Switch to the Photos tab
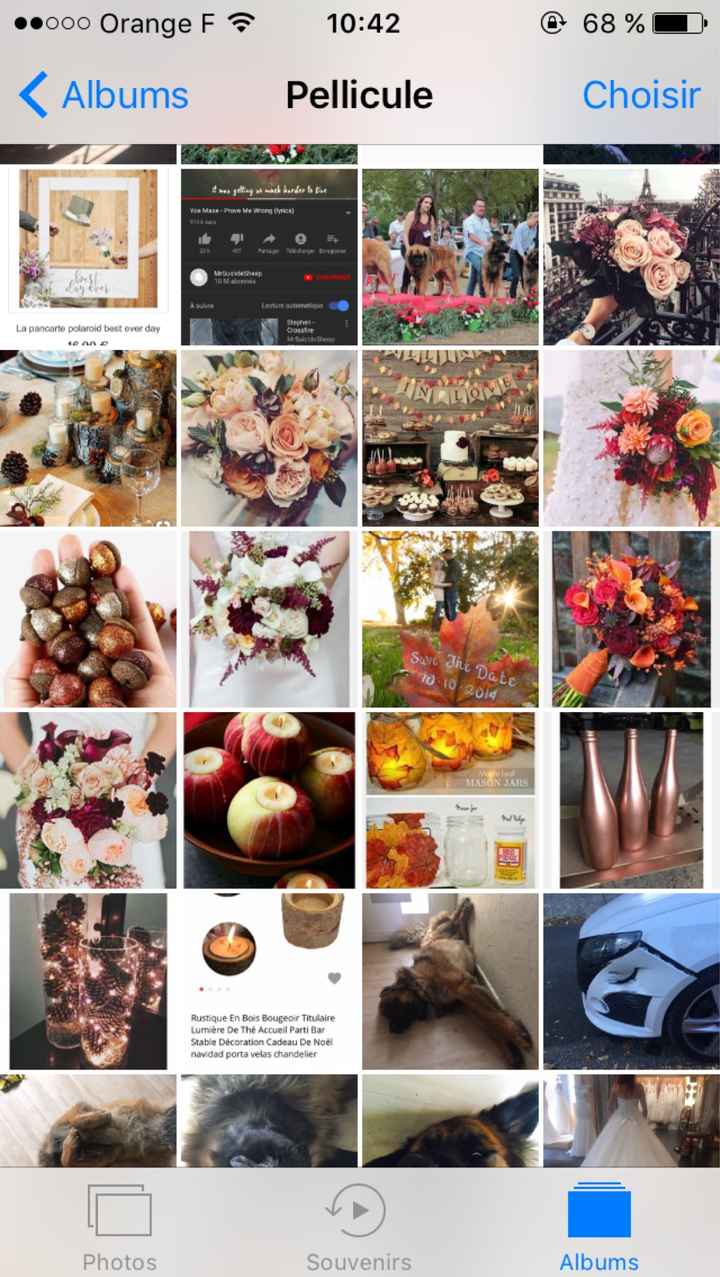The image size is (720, 1277). pos(119,1226)
